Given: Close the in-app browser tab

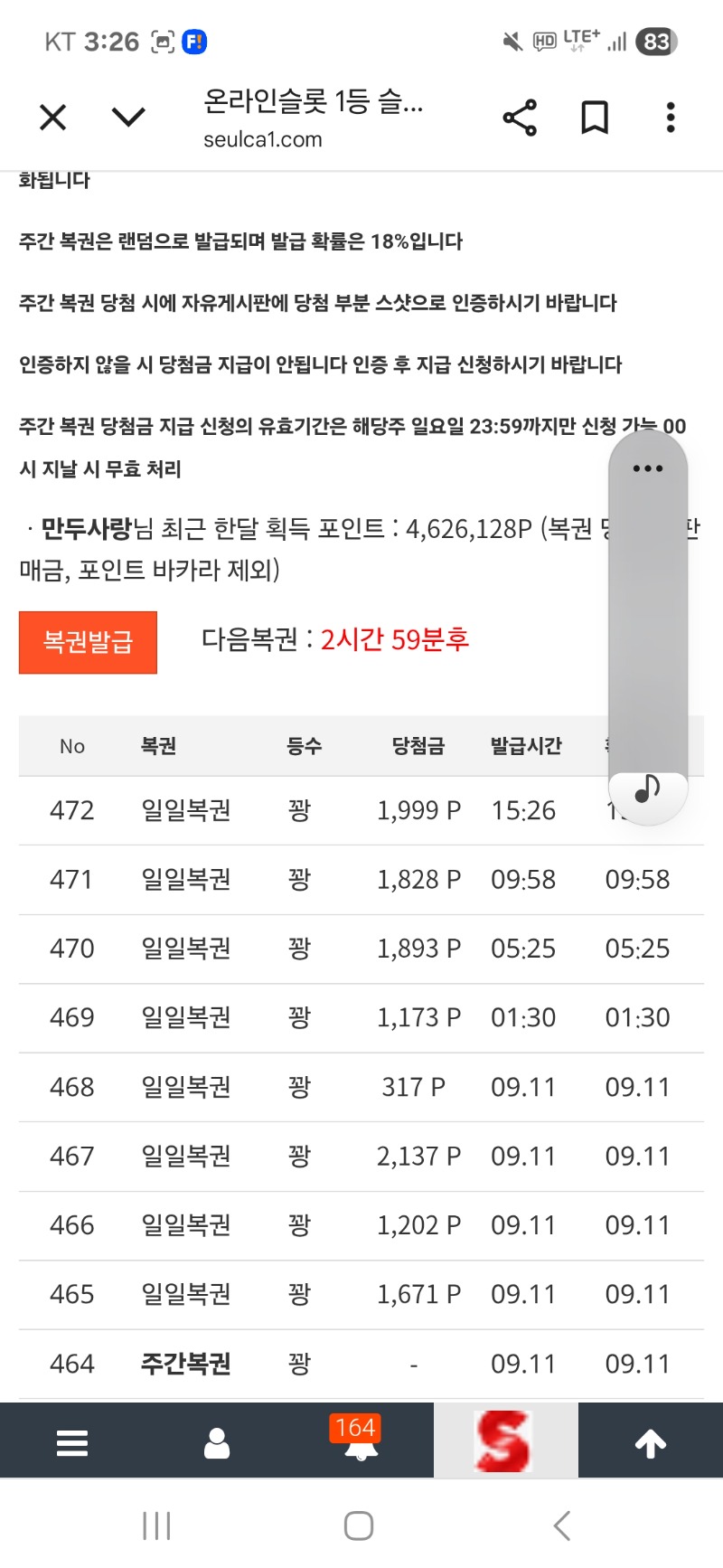Looking at the screenshot, I should [x=53, y=118].
